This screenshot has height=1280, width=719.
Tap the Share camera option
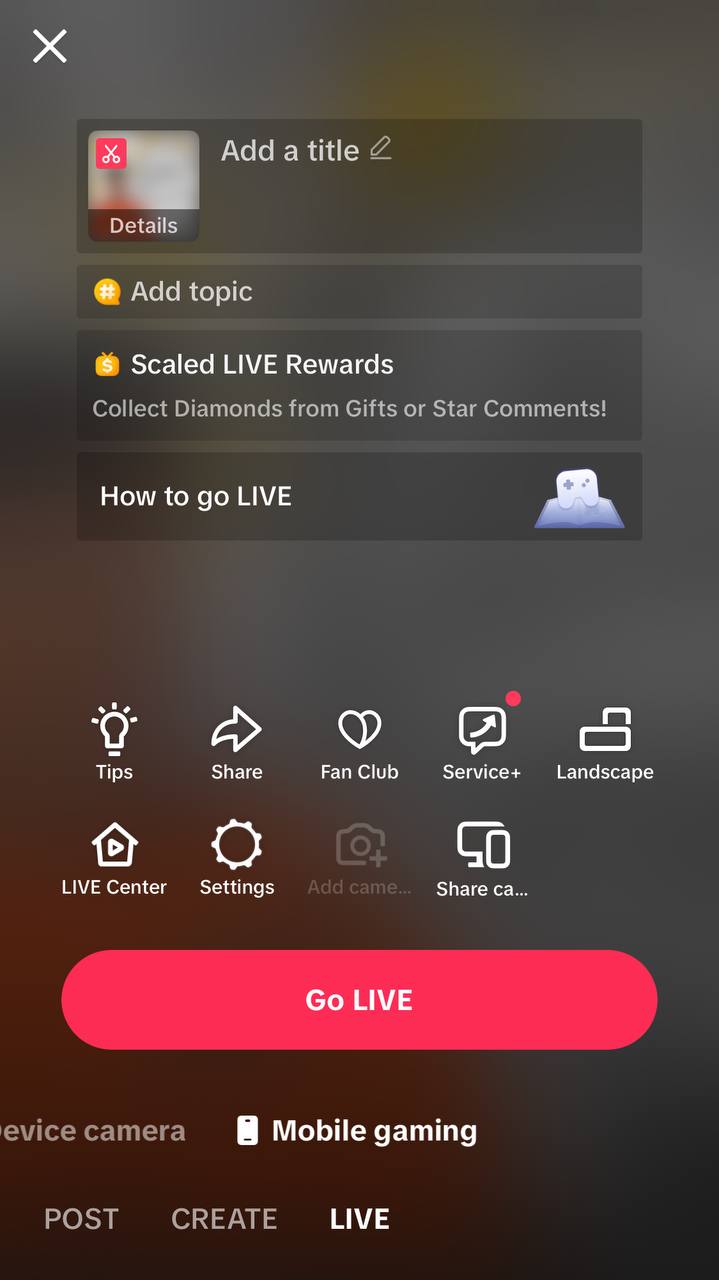[482, 858]
